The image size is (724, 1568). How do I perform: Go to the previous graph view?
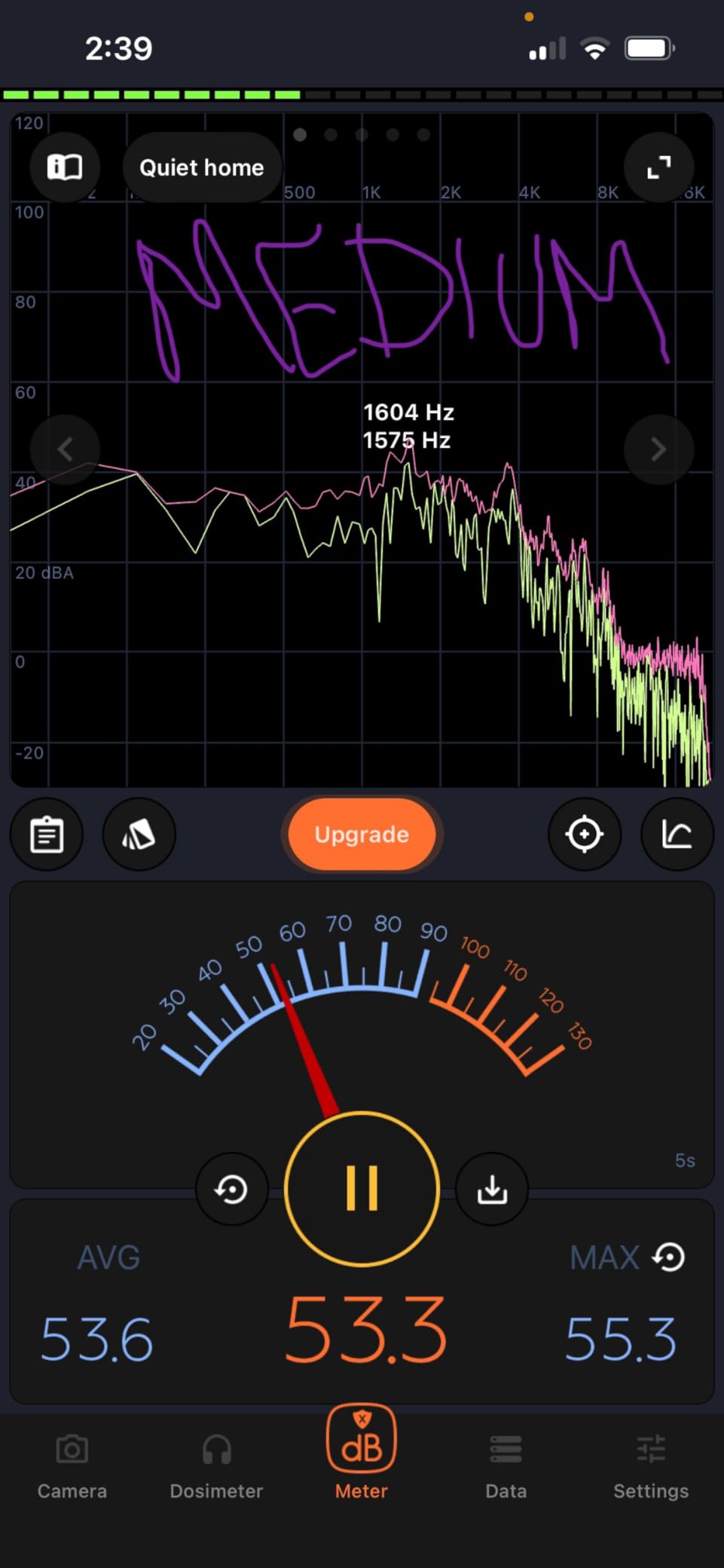click(x=65, y=449)
